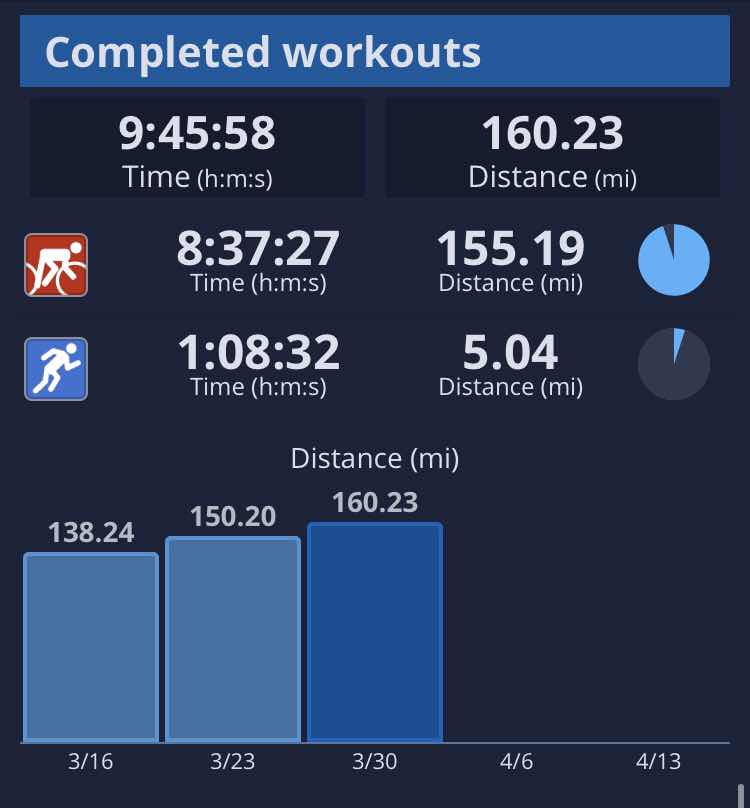
Task: Select the 3/23 week distance bar
Action: [233, 640]
